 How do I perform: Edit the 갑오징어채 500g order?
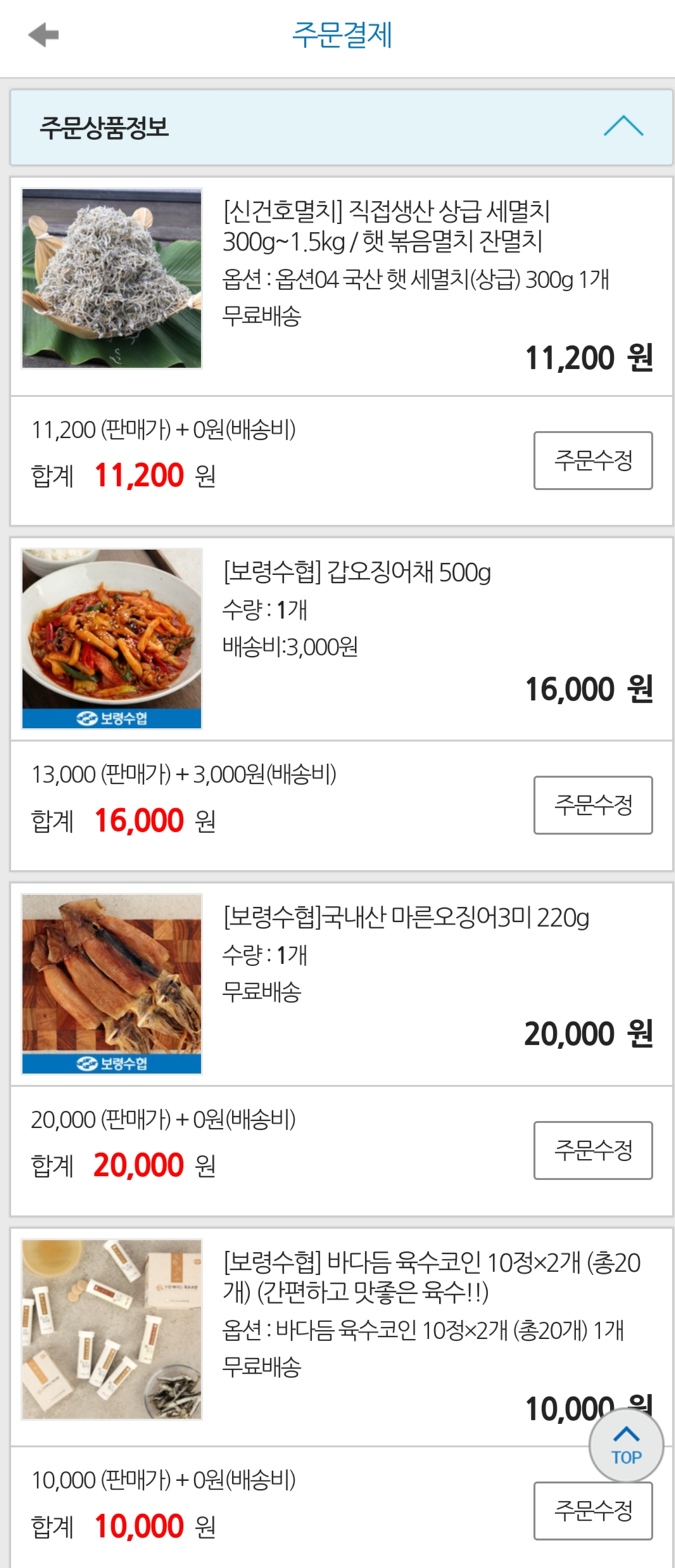coord(593,805)
